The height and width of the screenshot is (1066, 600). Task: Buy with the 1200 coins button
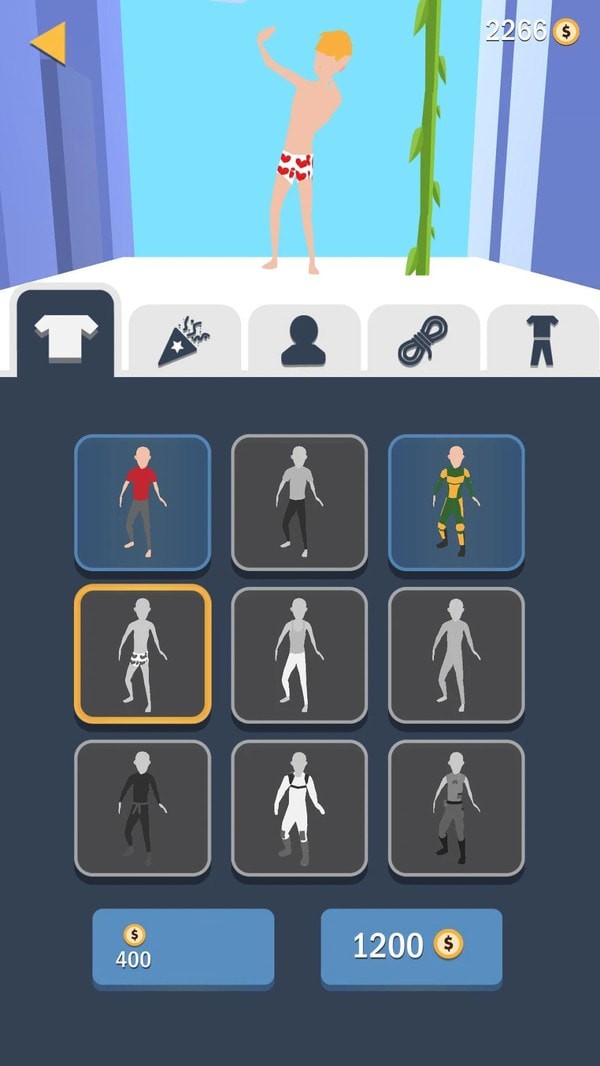pyautogui.click(x=411, y=946)
